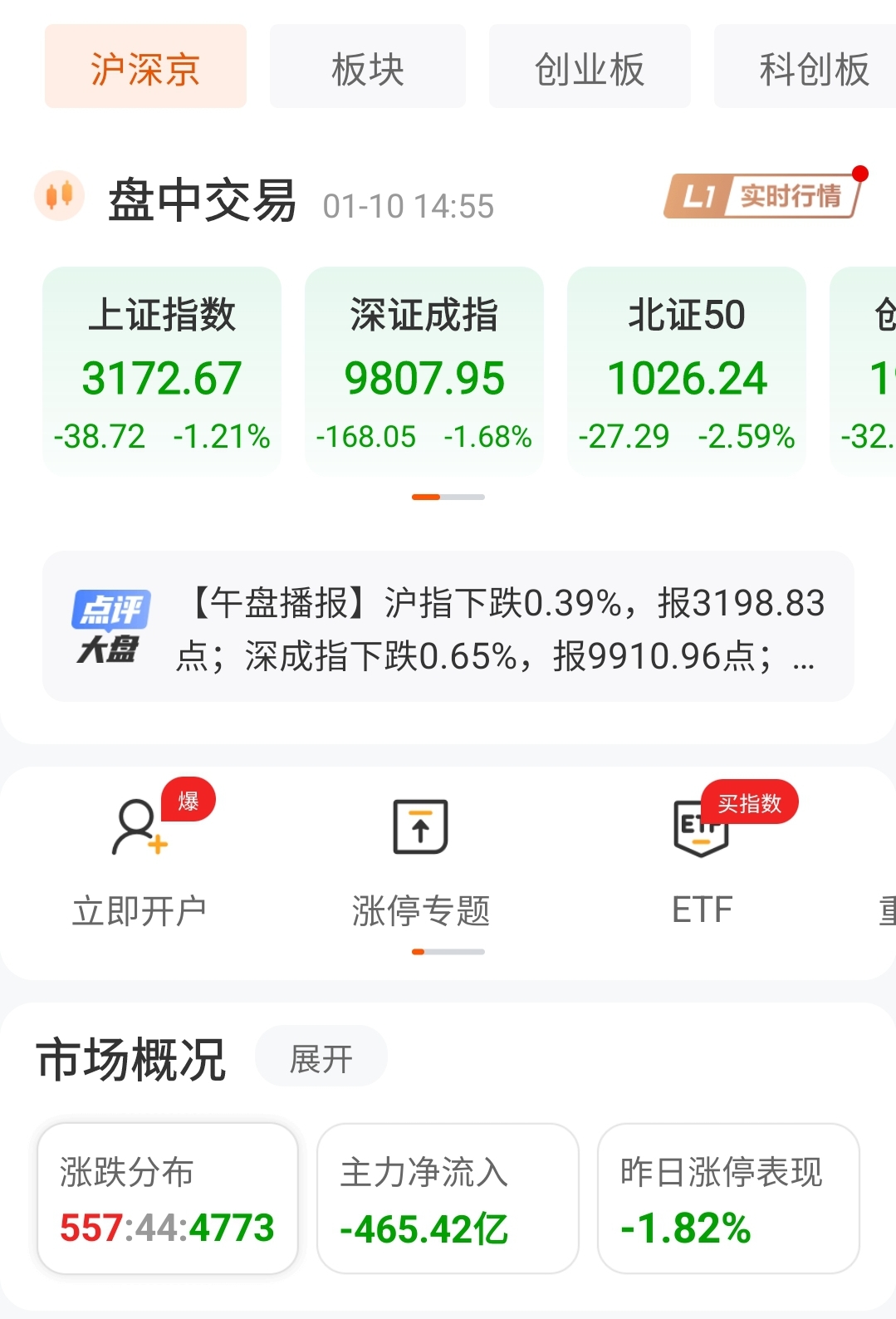
Task: Click the 点评大盘 commentary icon
Action: coord(112,627)
